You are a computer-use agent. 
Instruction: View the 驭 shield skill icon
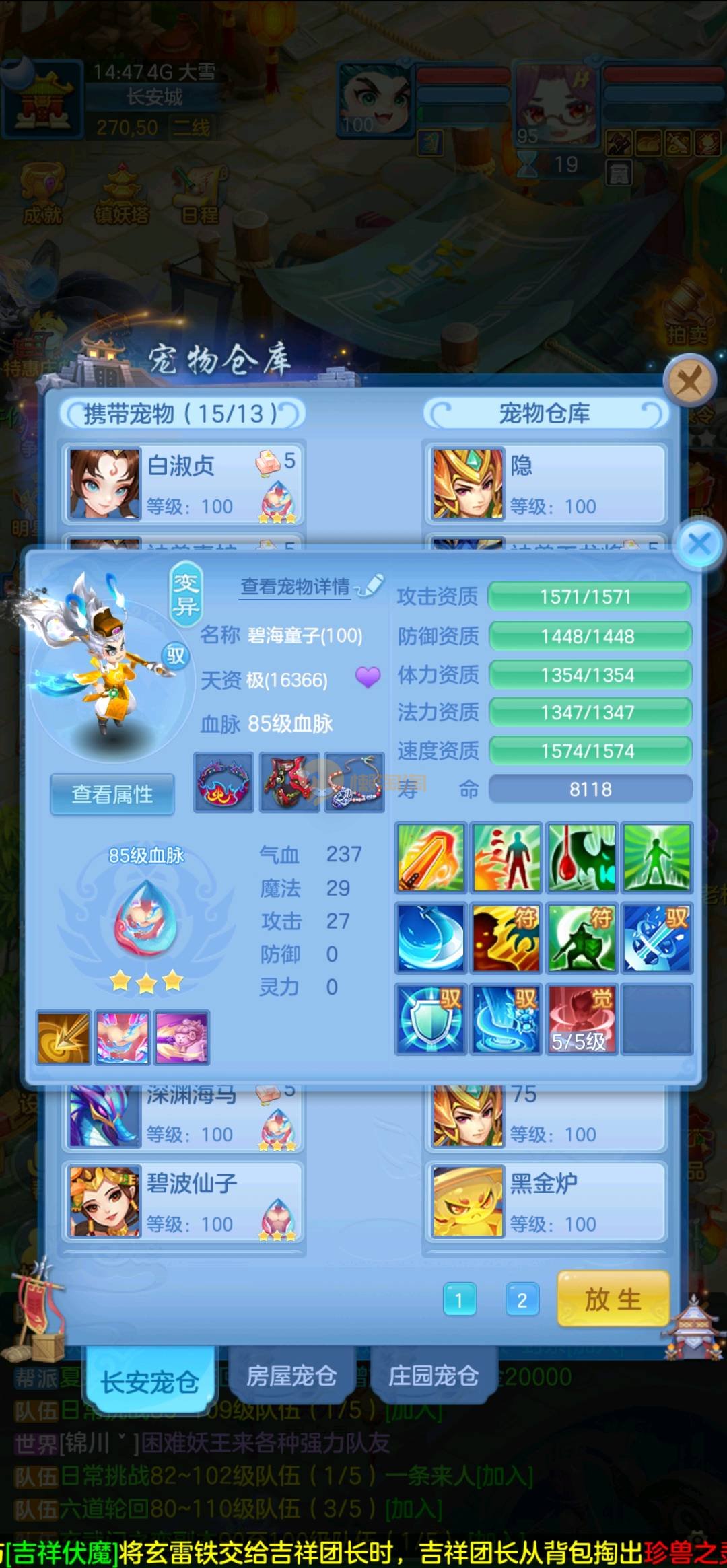430,1019
